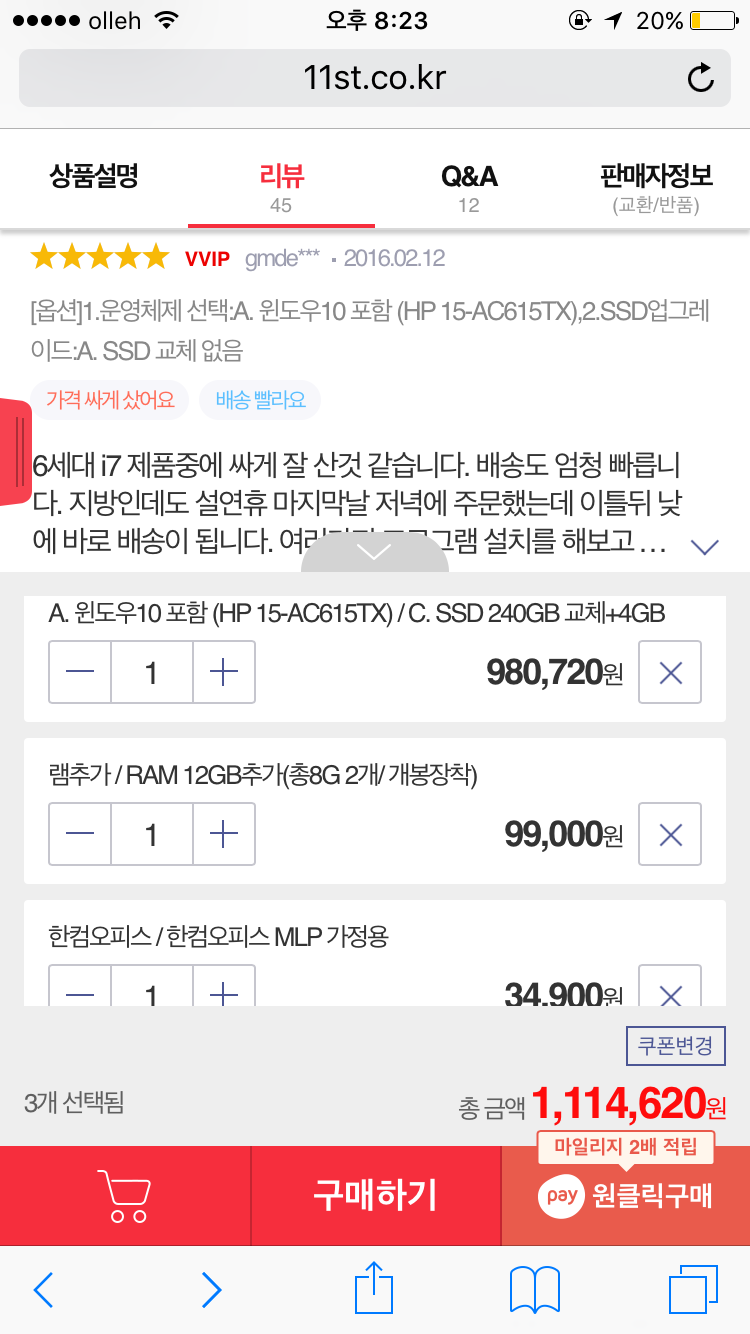Open Safari bookmarks
The image size is (750, 1334).
[535, 1290]
